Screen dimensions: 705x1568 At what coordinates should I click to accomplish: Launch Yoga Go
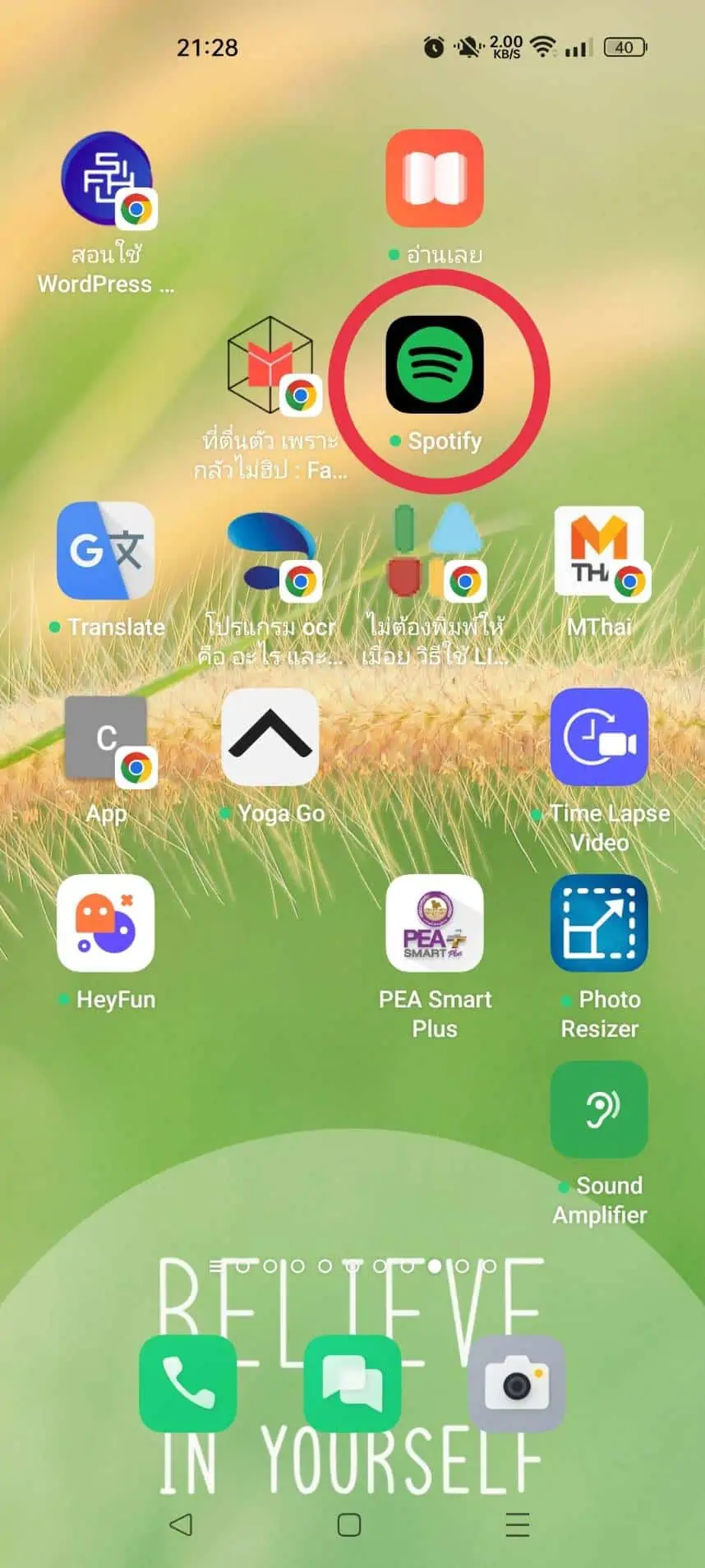(x=270, y=738)
